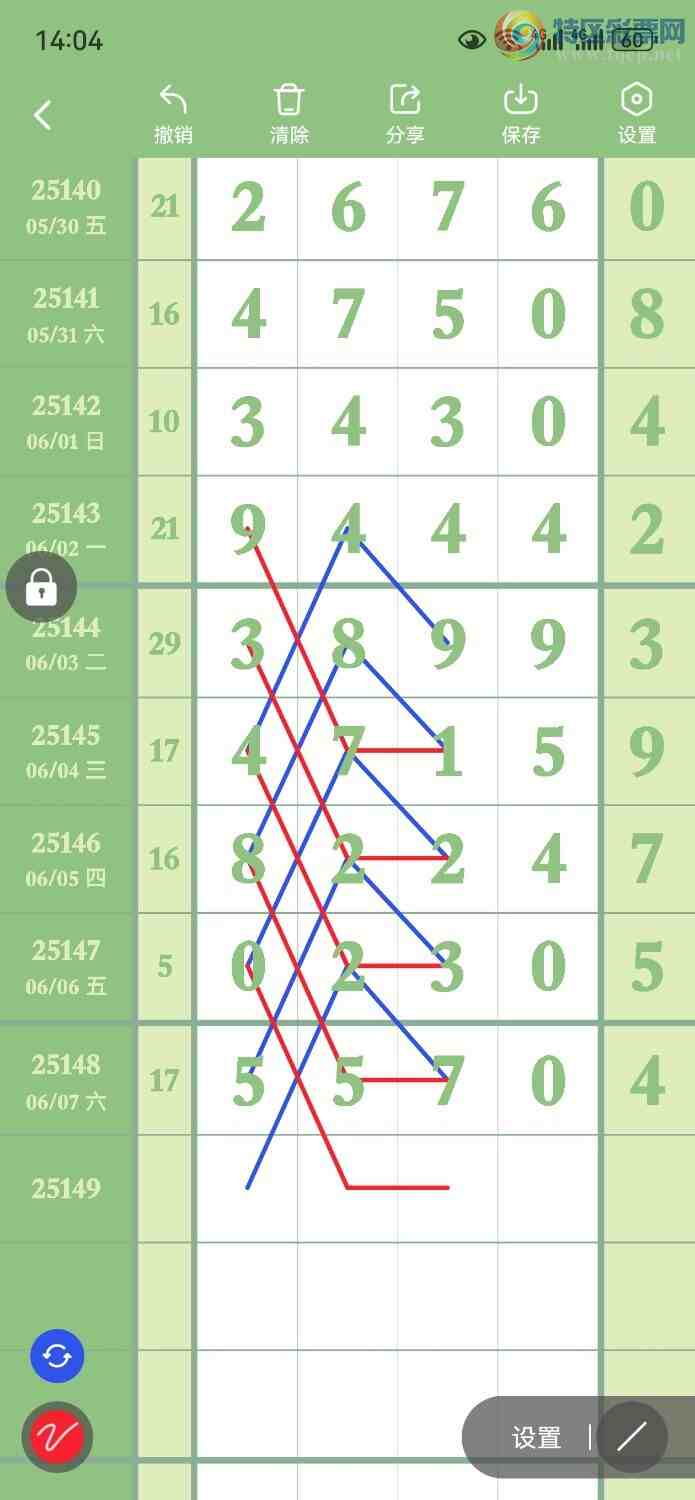
Task: Open 设置 in the bottom-right pill
Action: 536,1438
